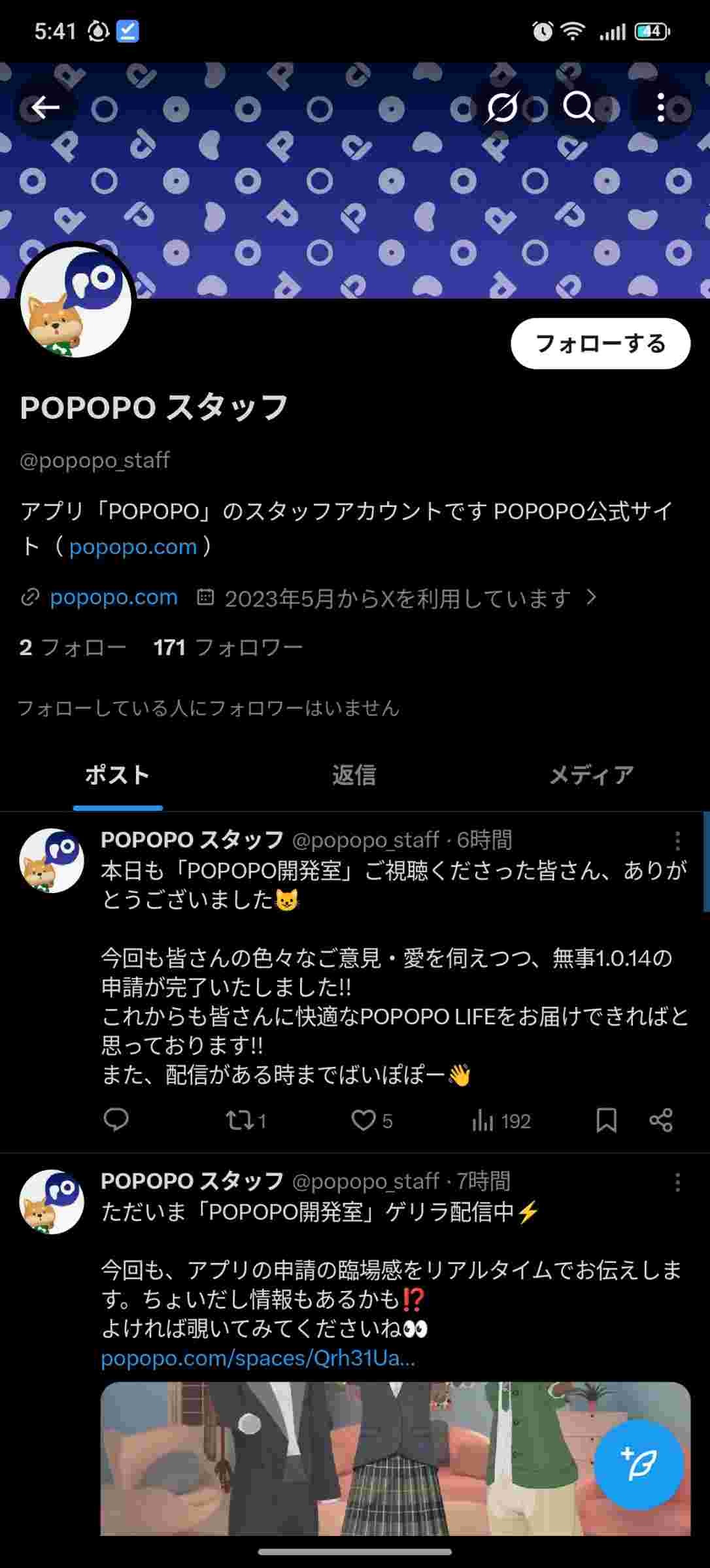Share the 6時間 post
The height and width of the screenshot is (1568, 710).
pos(661,1120)
